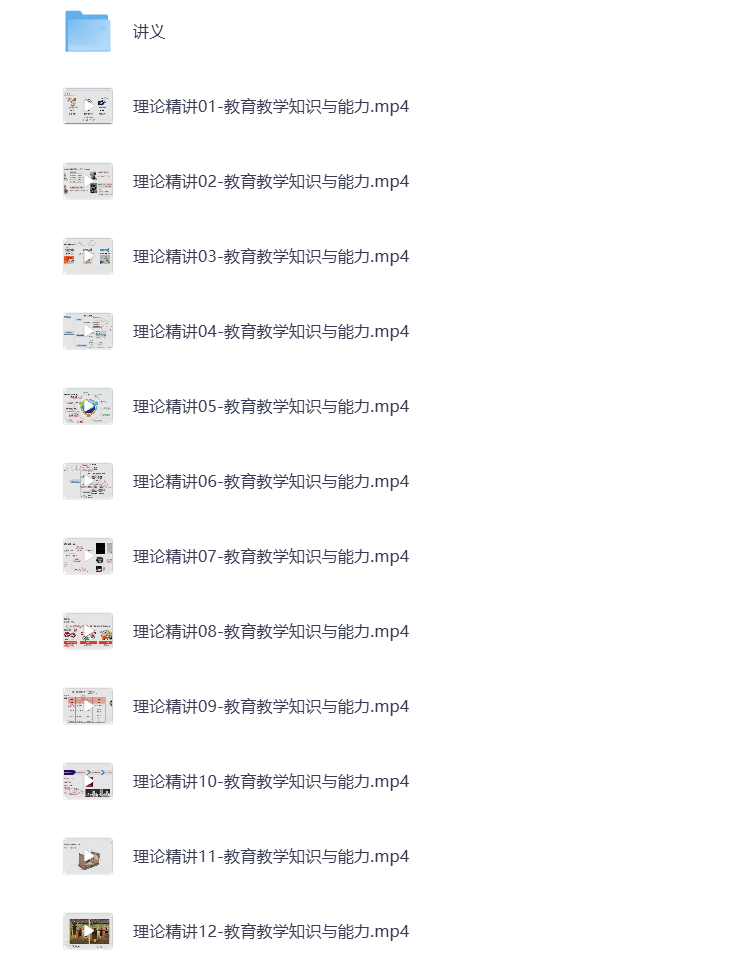Open the 讲义 folder icon

[x=88, y=31]
